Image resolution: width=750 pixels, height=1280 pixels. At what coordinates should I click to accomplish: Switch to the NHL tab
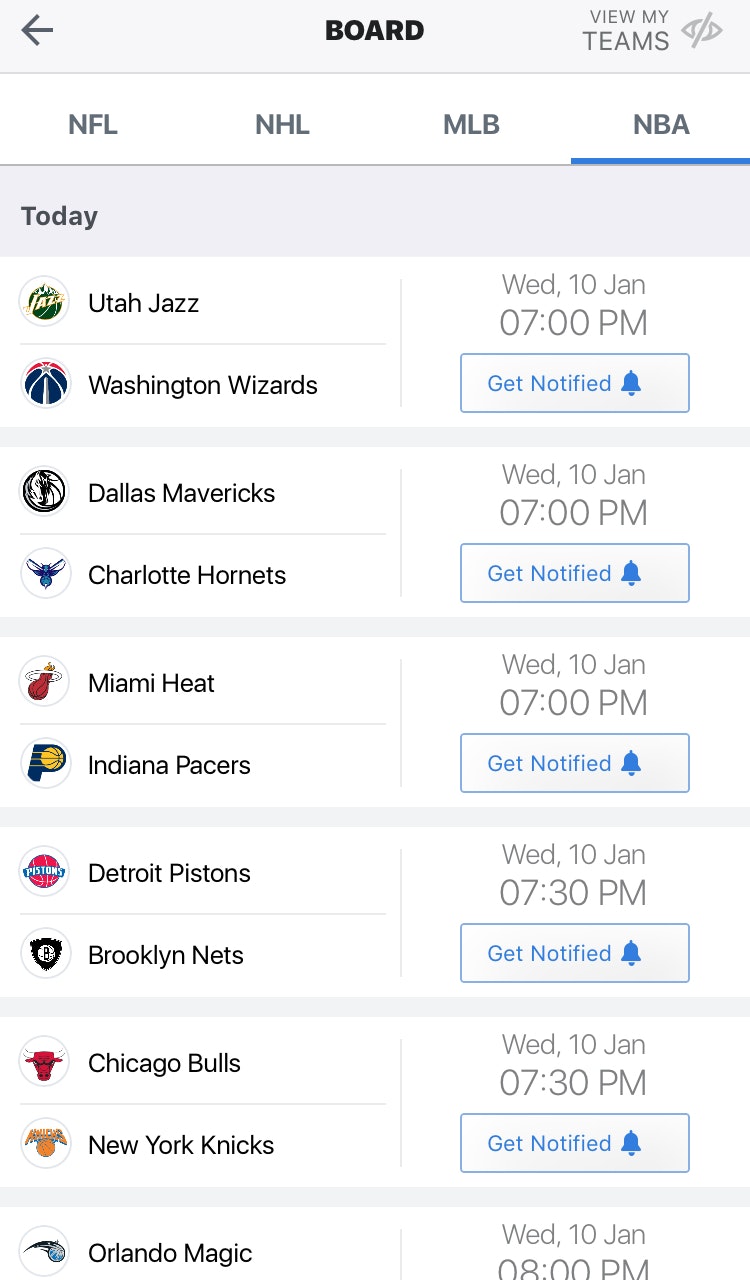point(282,125)
